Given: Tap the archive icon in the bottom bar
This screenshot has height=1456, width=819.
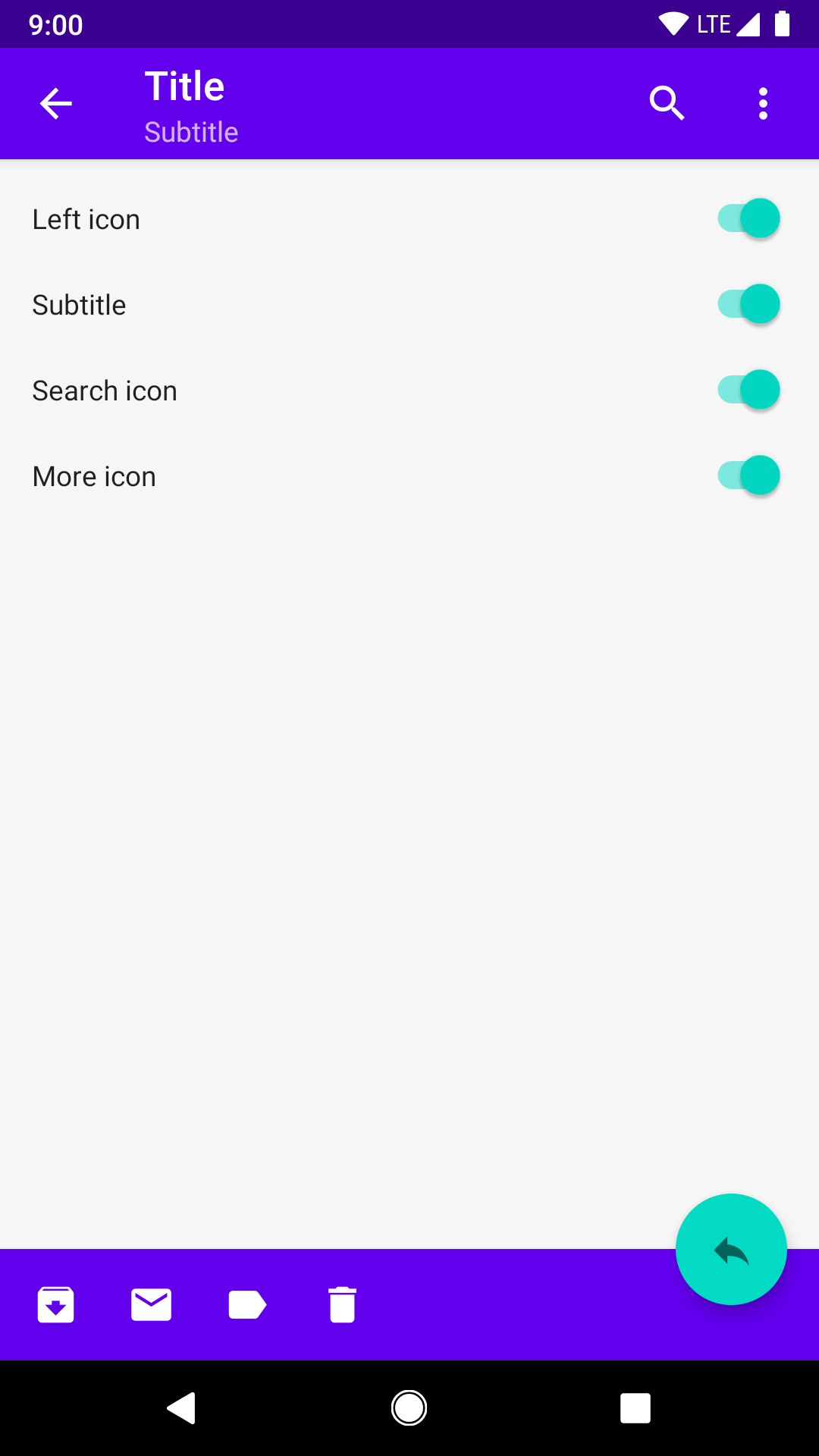Looking at the screenshot, I should click(x=55, y=1304).
